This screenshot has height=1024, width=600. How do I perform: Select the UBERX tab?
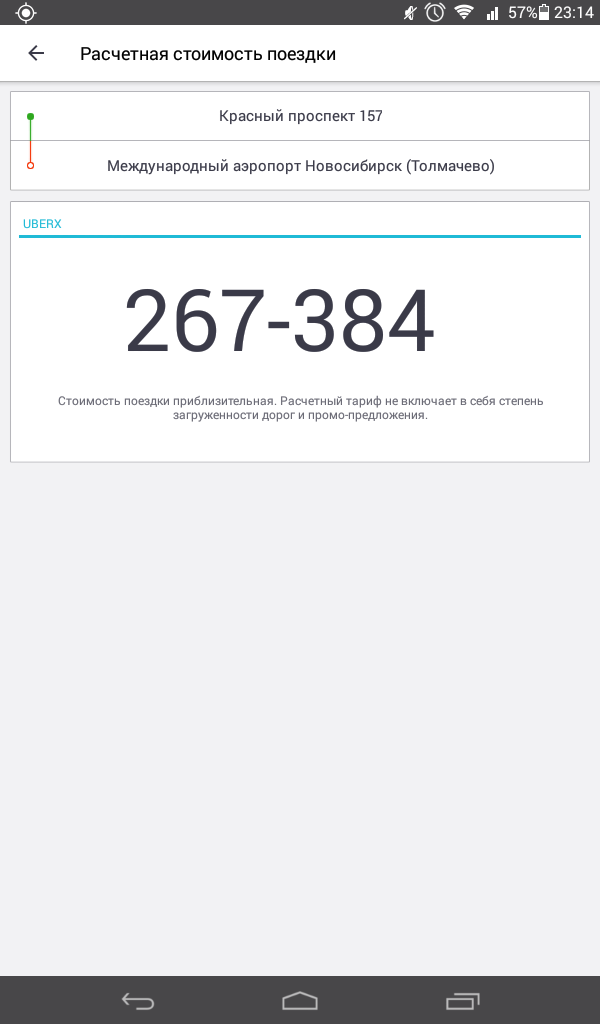(x=42, y=223)
